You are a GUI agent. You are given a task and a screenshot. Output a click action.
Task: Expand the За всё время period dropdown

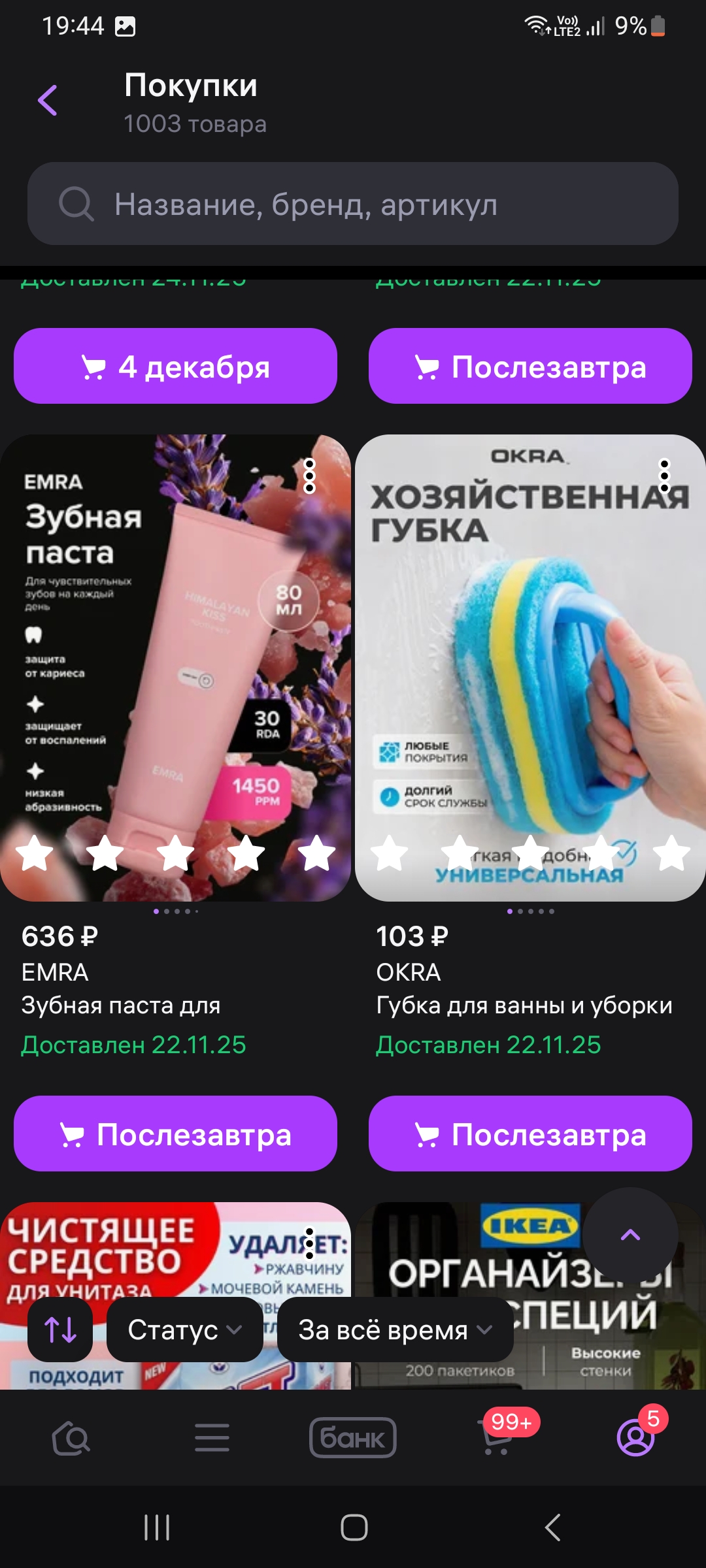coord(395,1330)
